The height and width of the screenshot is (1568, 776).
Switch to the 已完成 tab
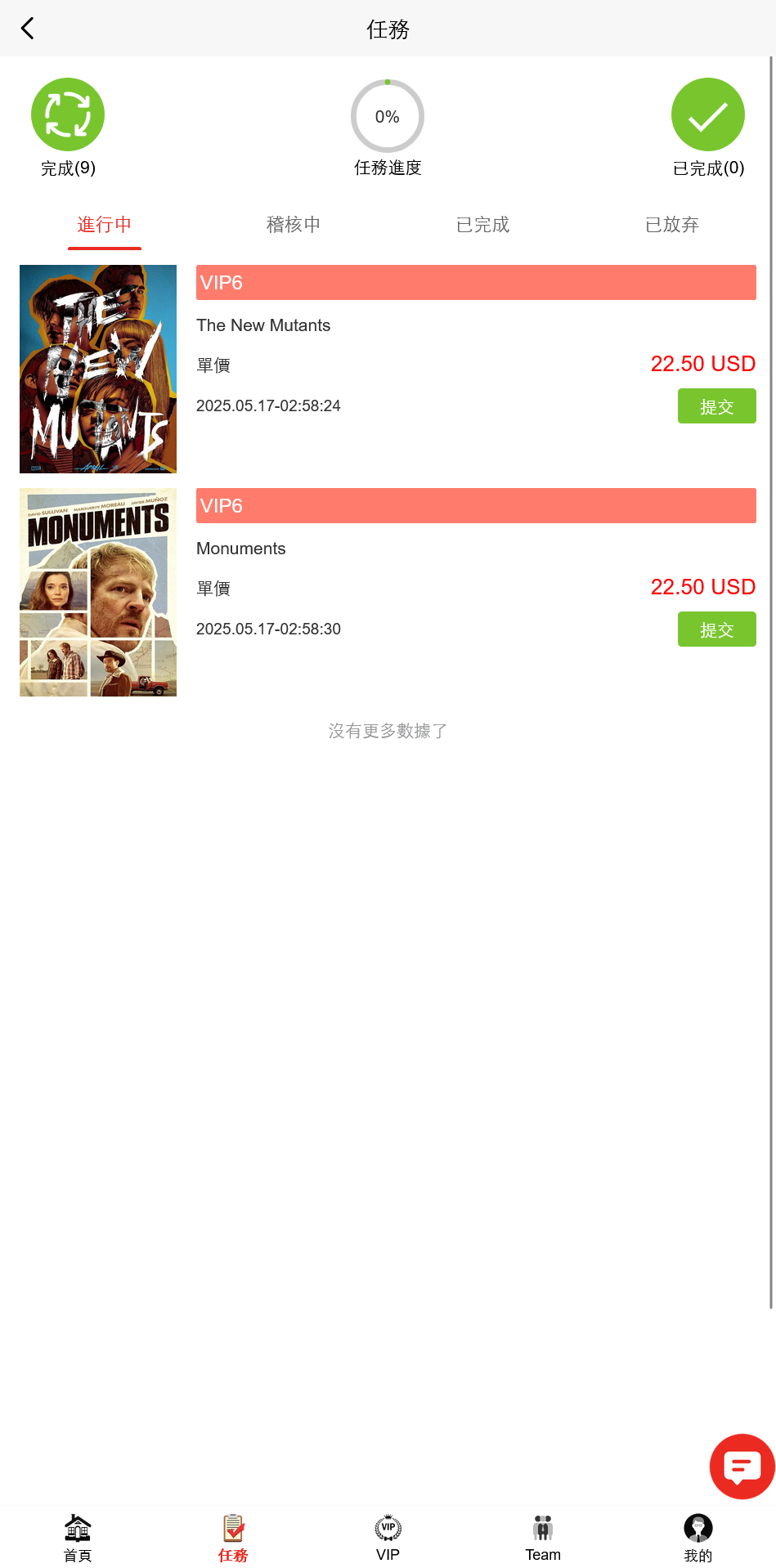tap(482, 225)
